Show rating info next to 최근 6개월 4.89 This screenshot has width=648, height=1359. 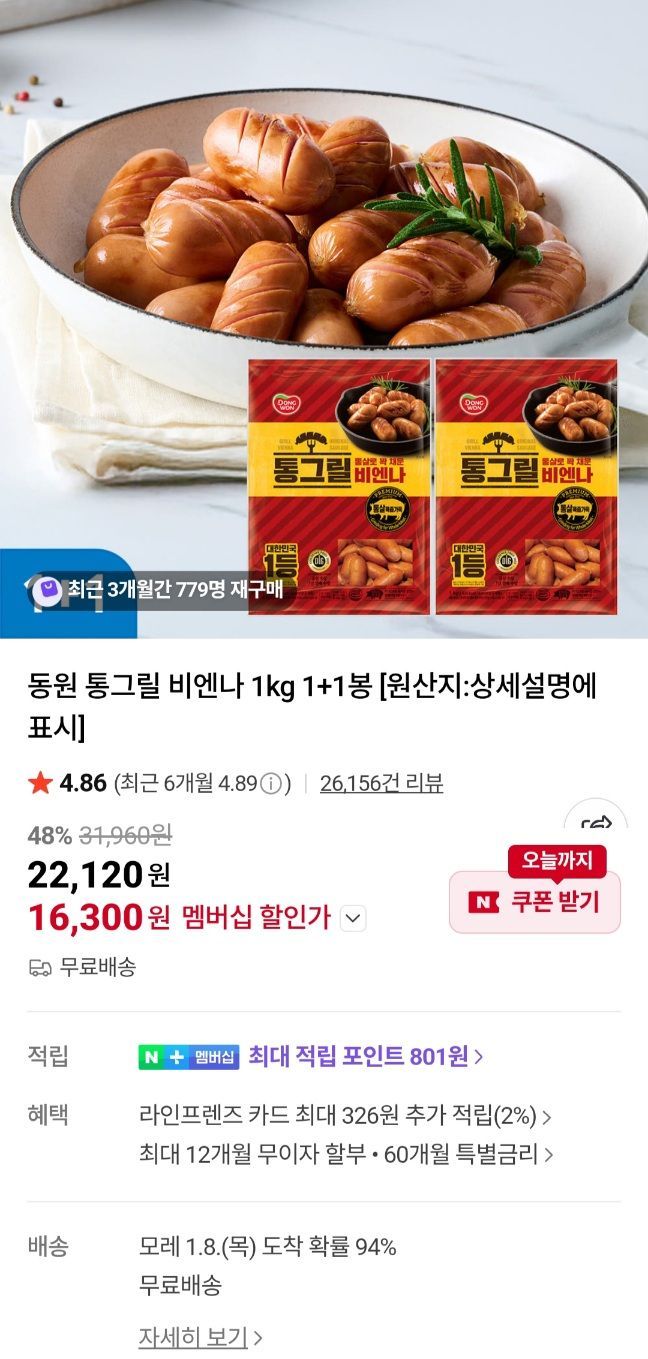click(270, 784)
